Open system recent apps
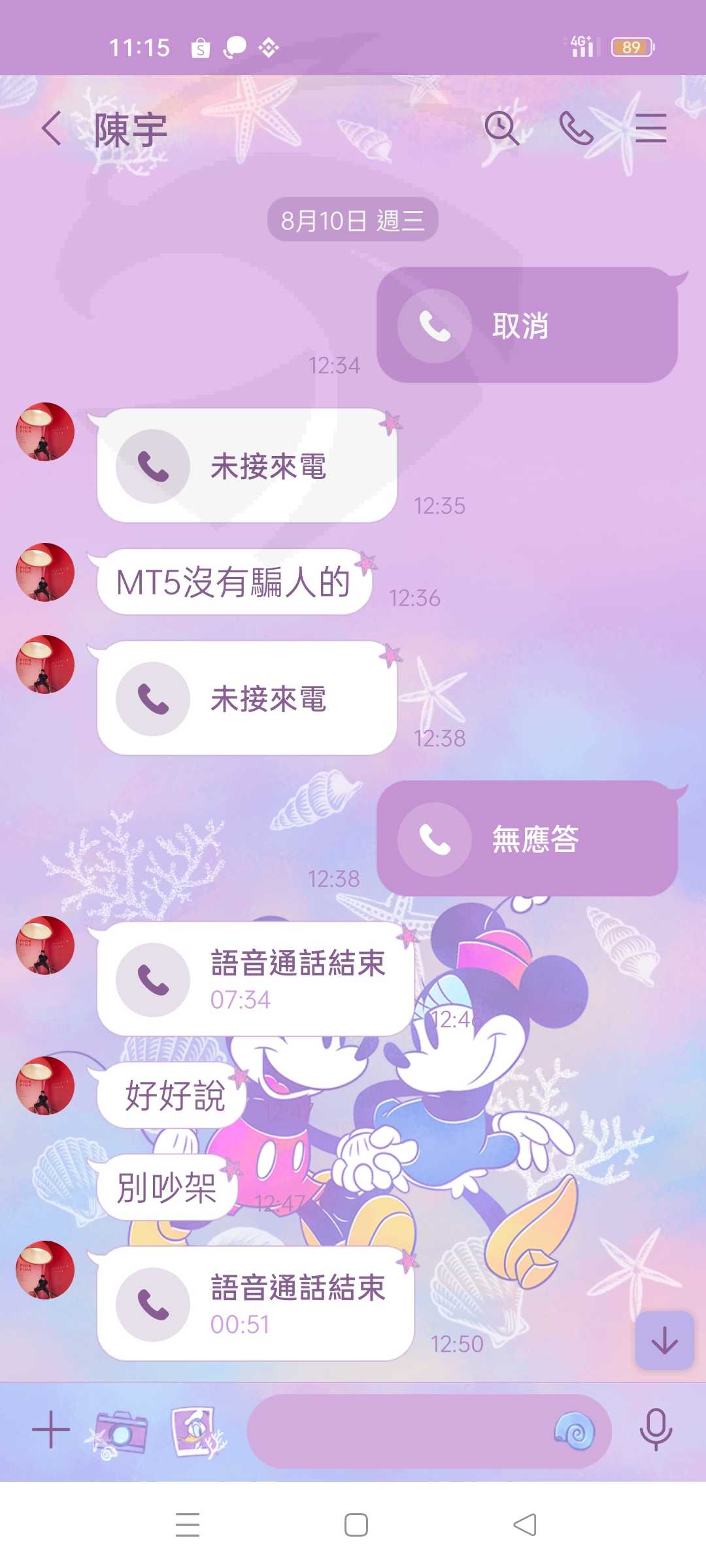This screenshot has height=1568, width=706. [x=188, y=1525]
